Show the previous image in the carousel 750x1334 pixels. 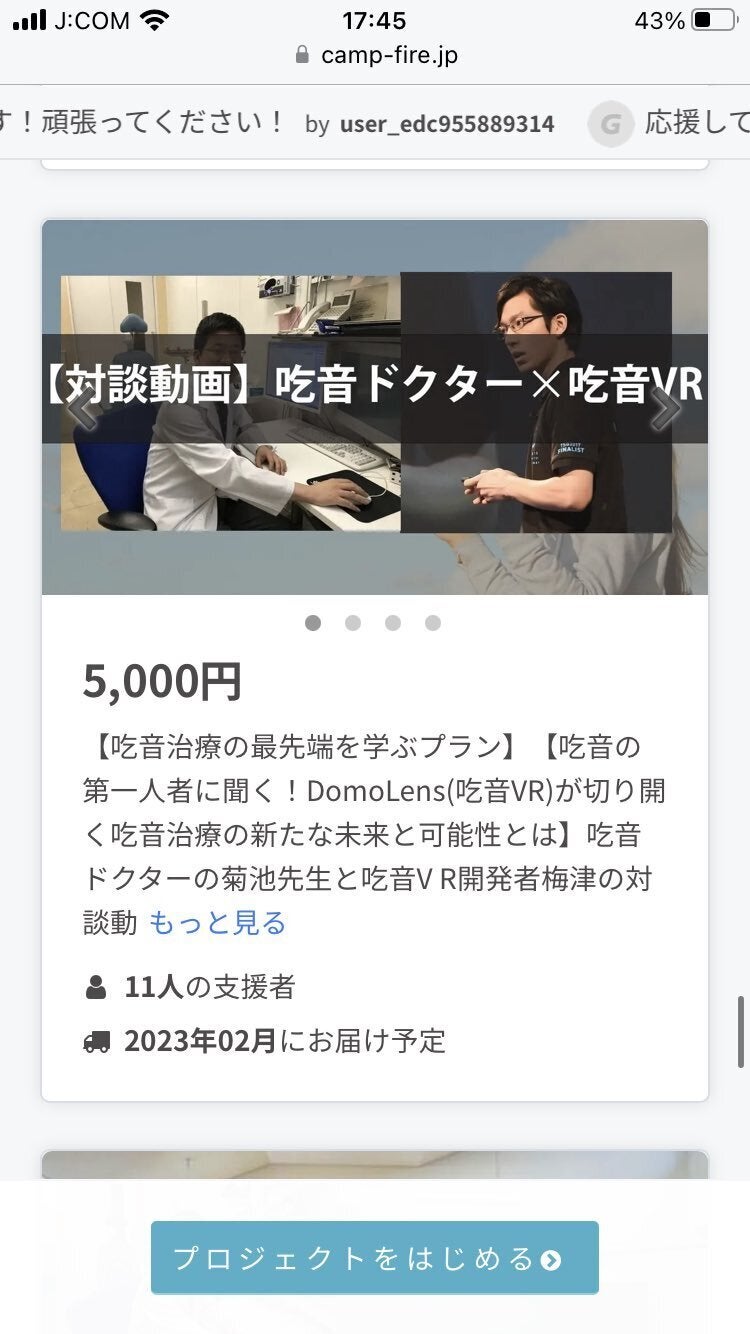[82, 408]
